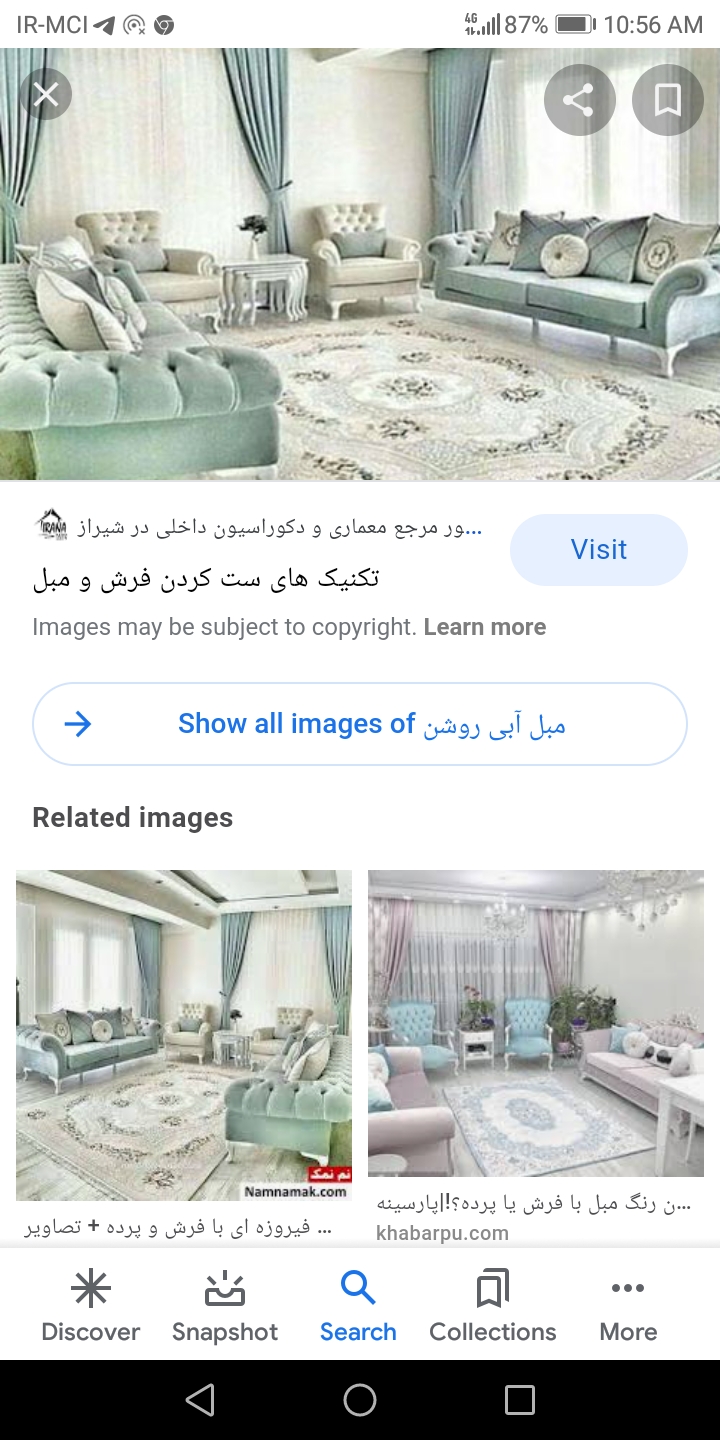Go back using system navigation
Viewport: 720px width, 1440px height.
(200, 1400)
